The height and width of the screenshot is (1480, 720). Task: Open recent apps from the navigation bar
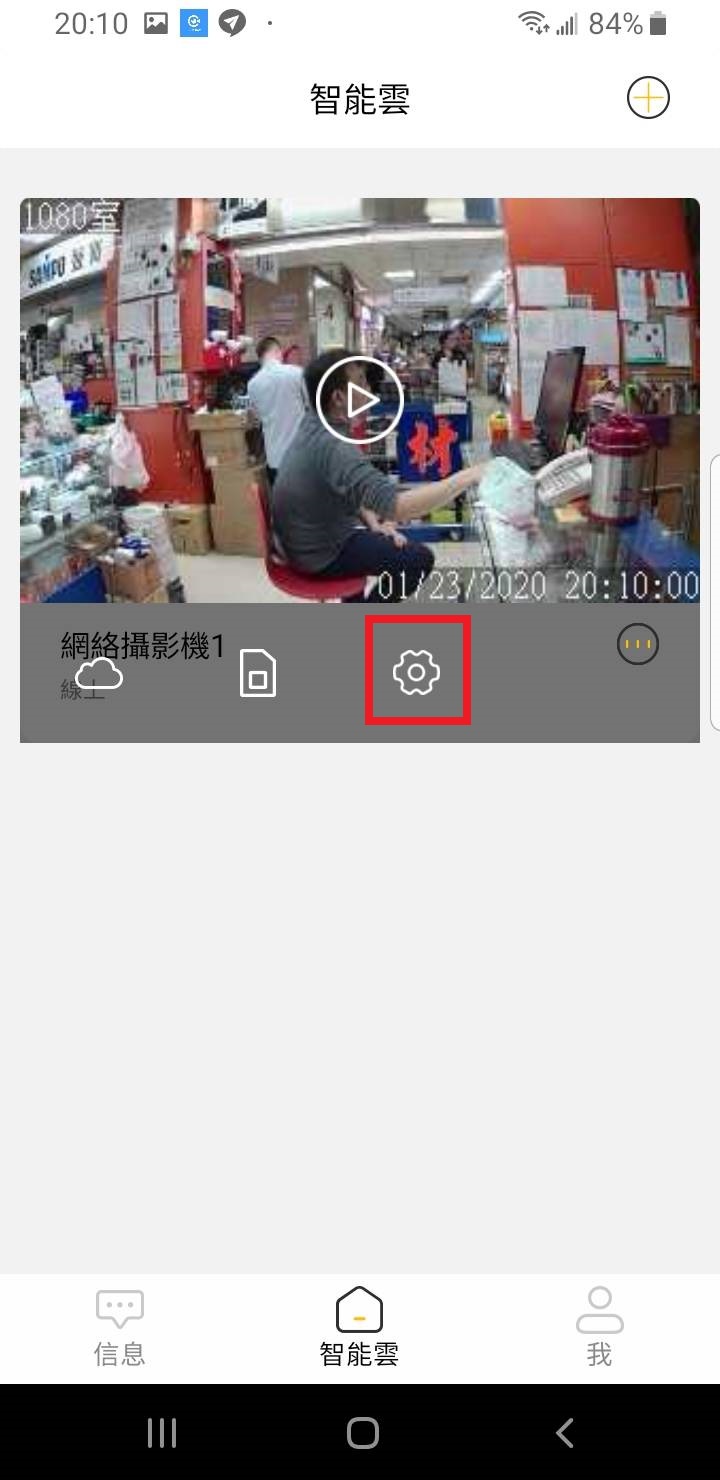point(161,1432)
